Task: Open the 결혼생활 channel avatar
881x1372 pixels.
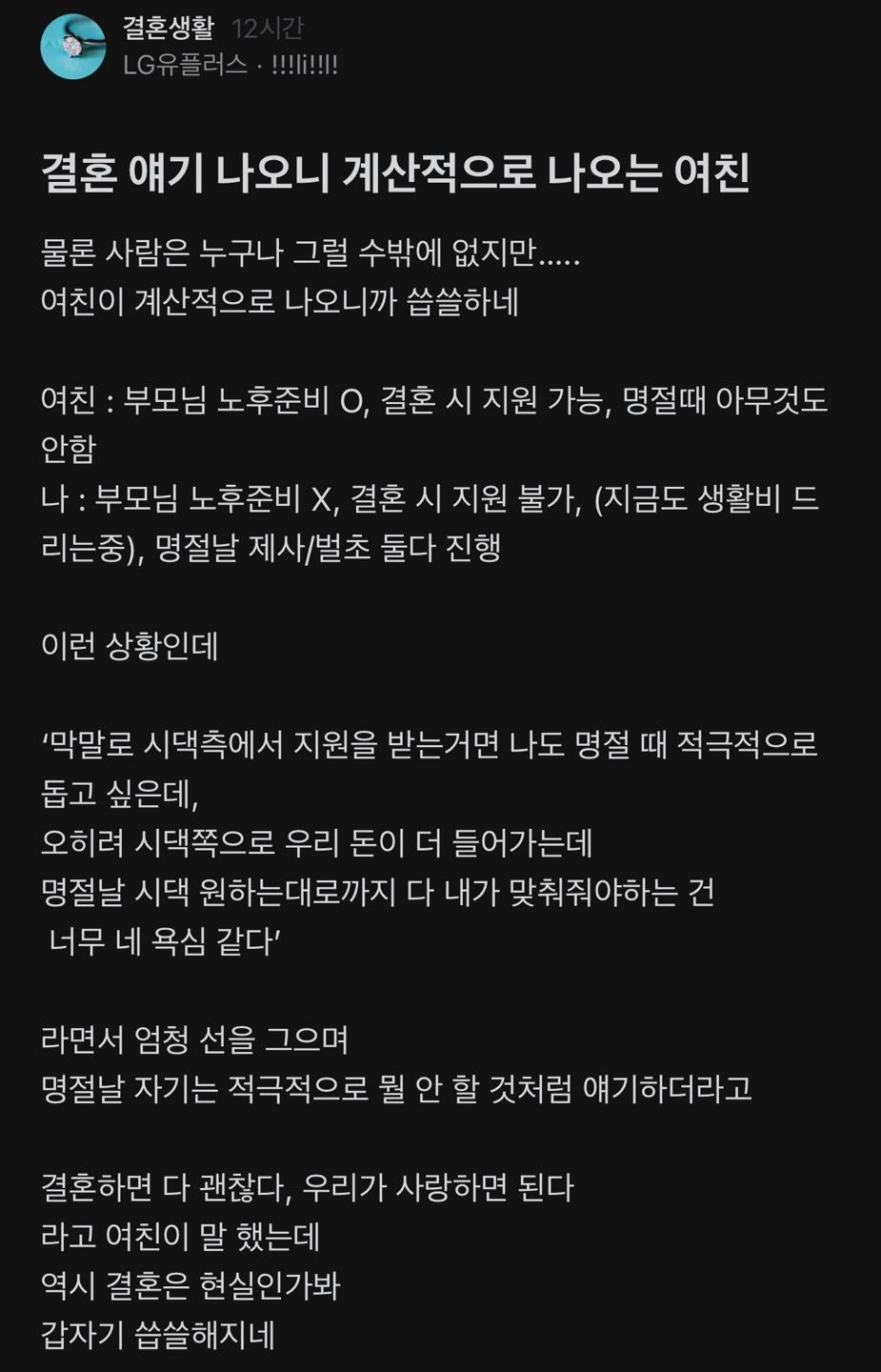Action: (72, 47)
